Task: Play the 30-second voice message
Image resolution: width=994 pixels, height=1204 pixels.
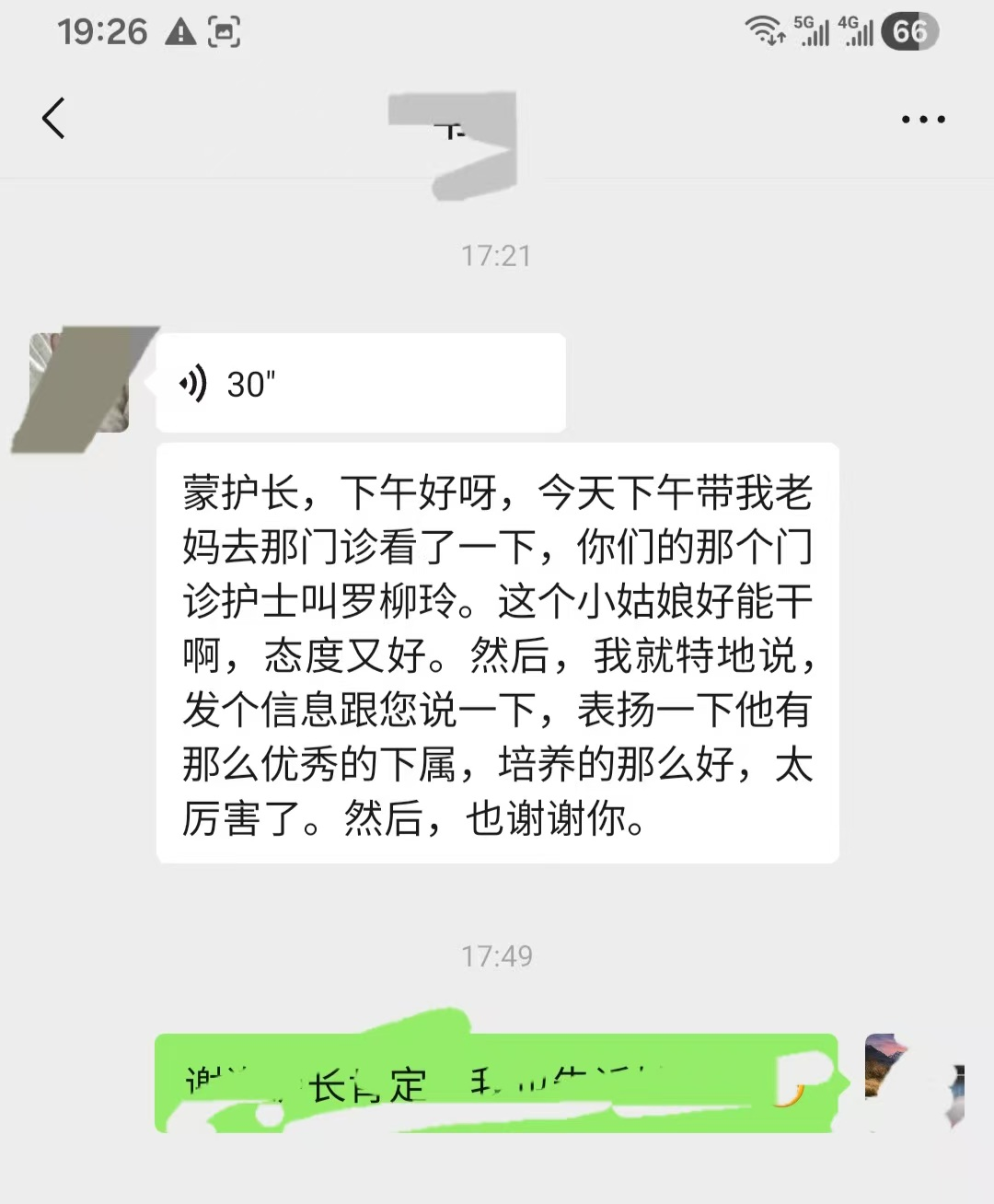Action: tap(360, 383)
